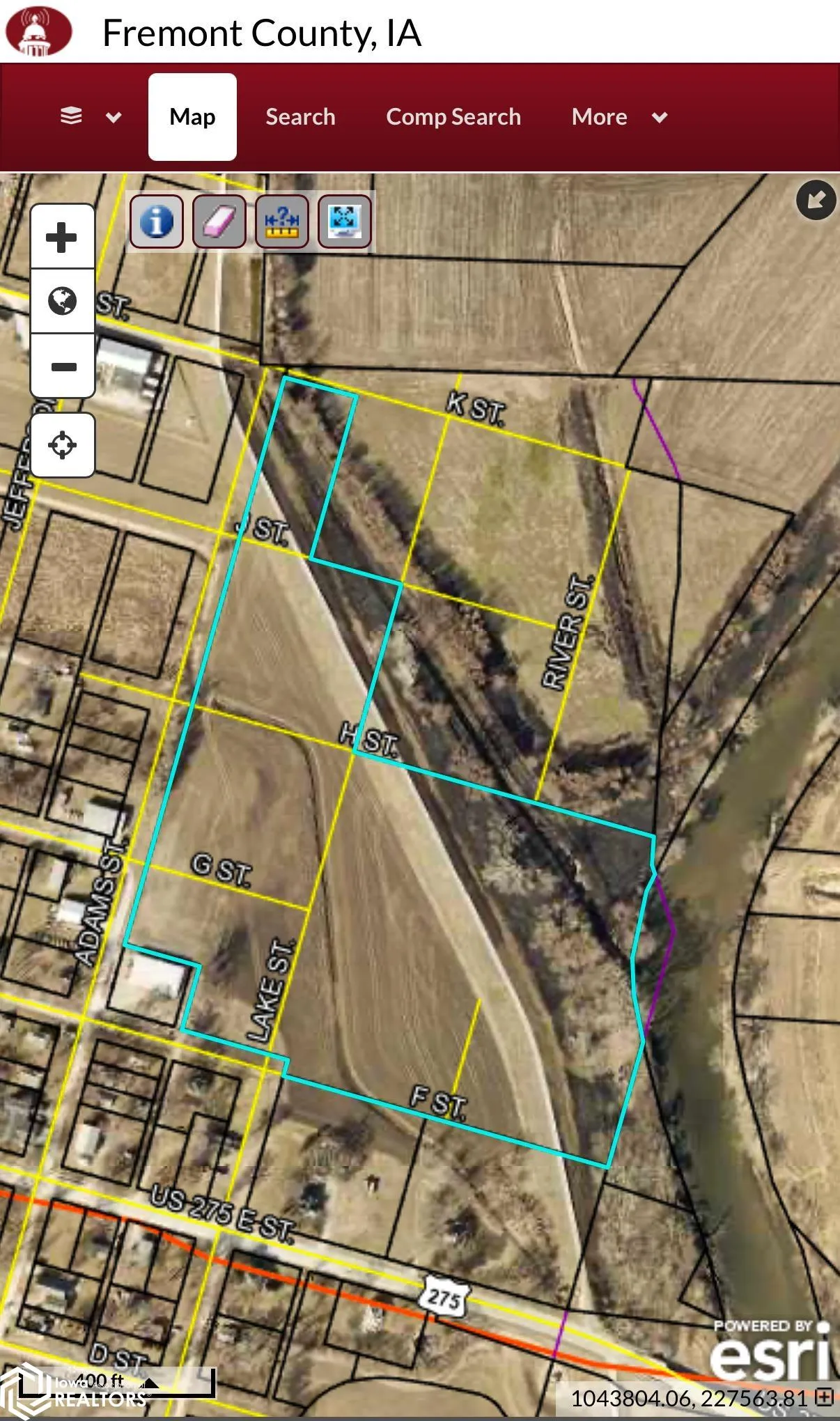Expand the coordinates display
The width and height of the screenshot is (840, 1421).
tap(825, 1397)
